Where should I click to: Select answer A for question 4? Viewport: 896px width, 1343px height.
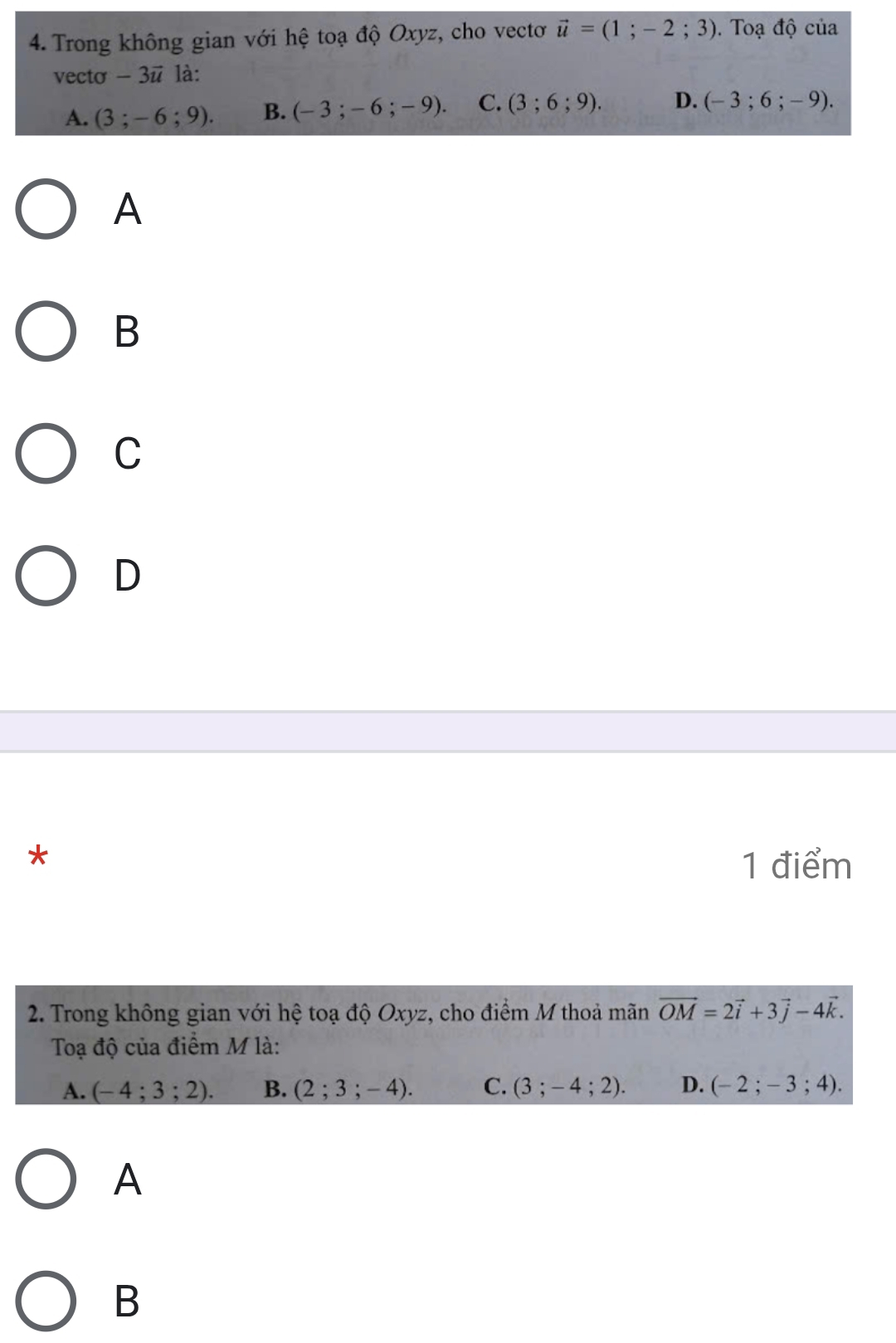(46, 209)
